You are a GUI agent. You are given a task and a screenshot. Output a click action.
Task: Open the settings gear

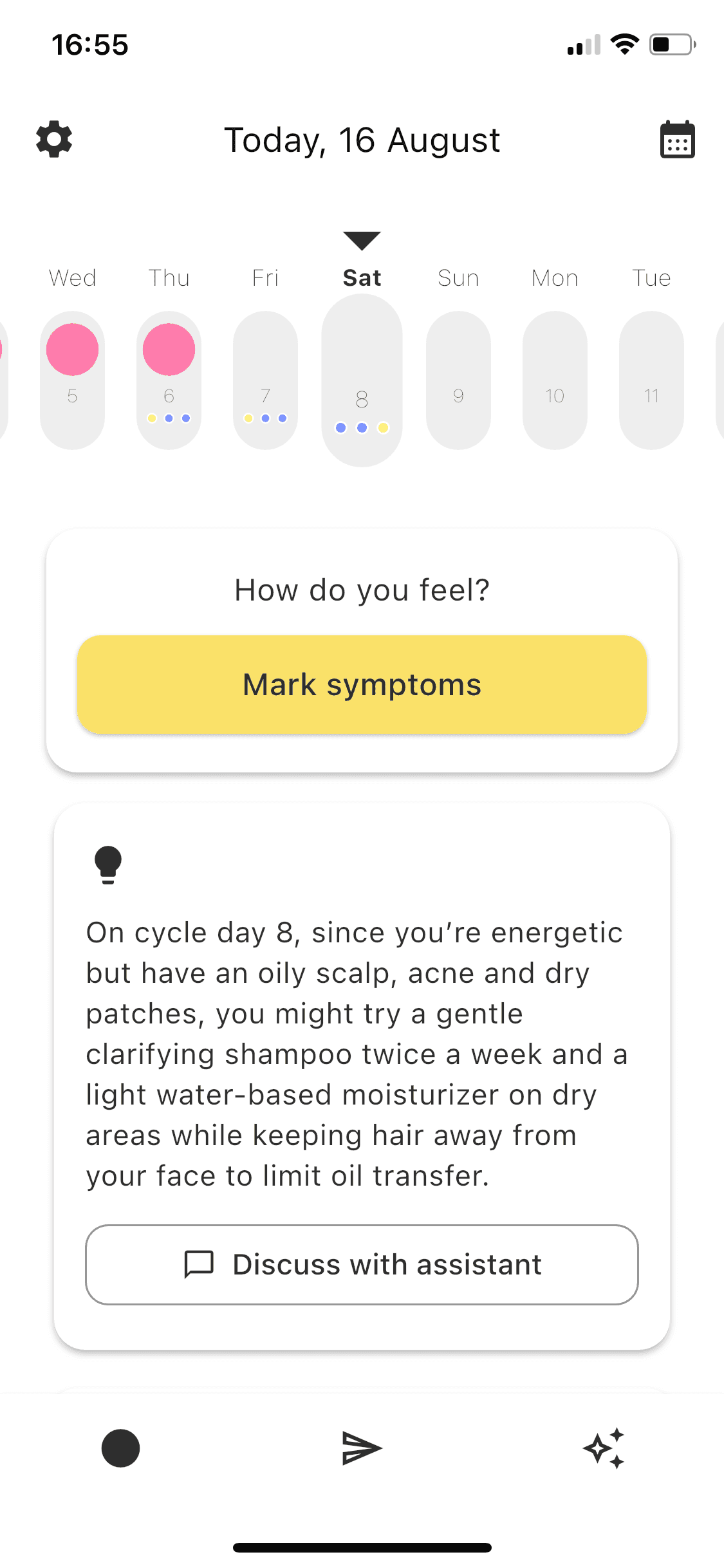(x=54, y=139)
